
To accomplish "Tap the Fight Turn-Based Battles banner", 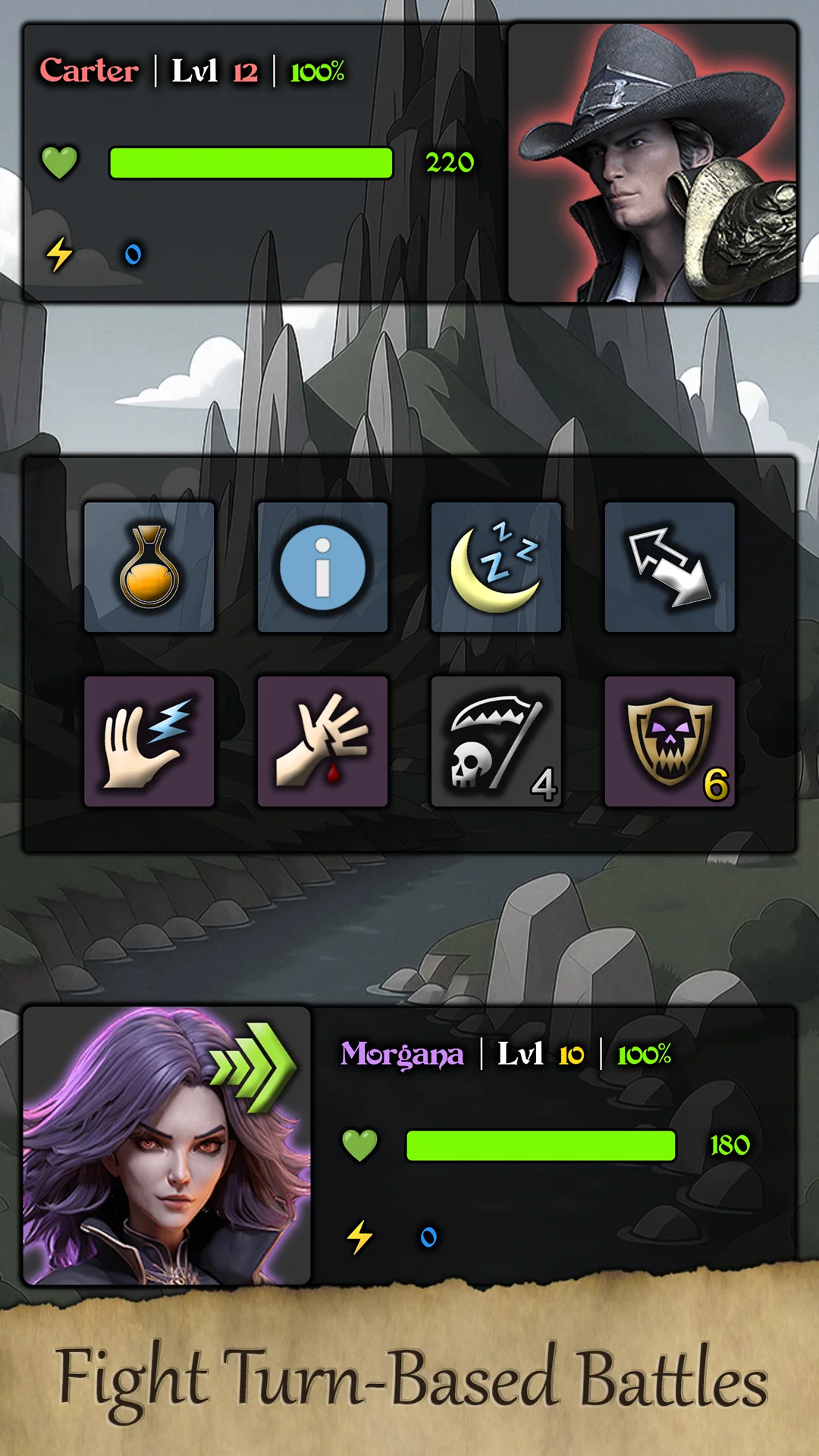I will point(409,1383).
